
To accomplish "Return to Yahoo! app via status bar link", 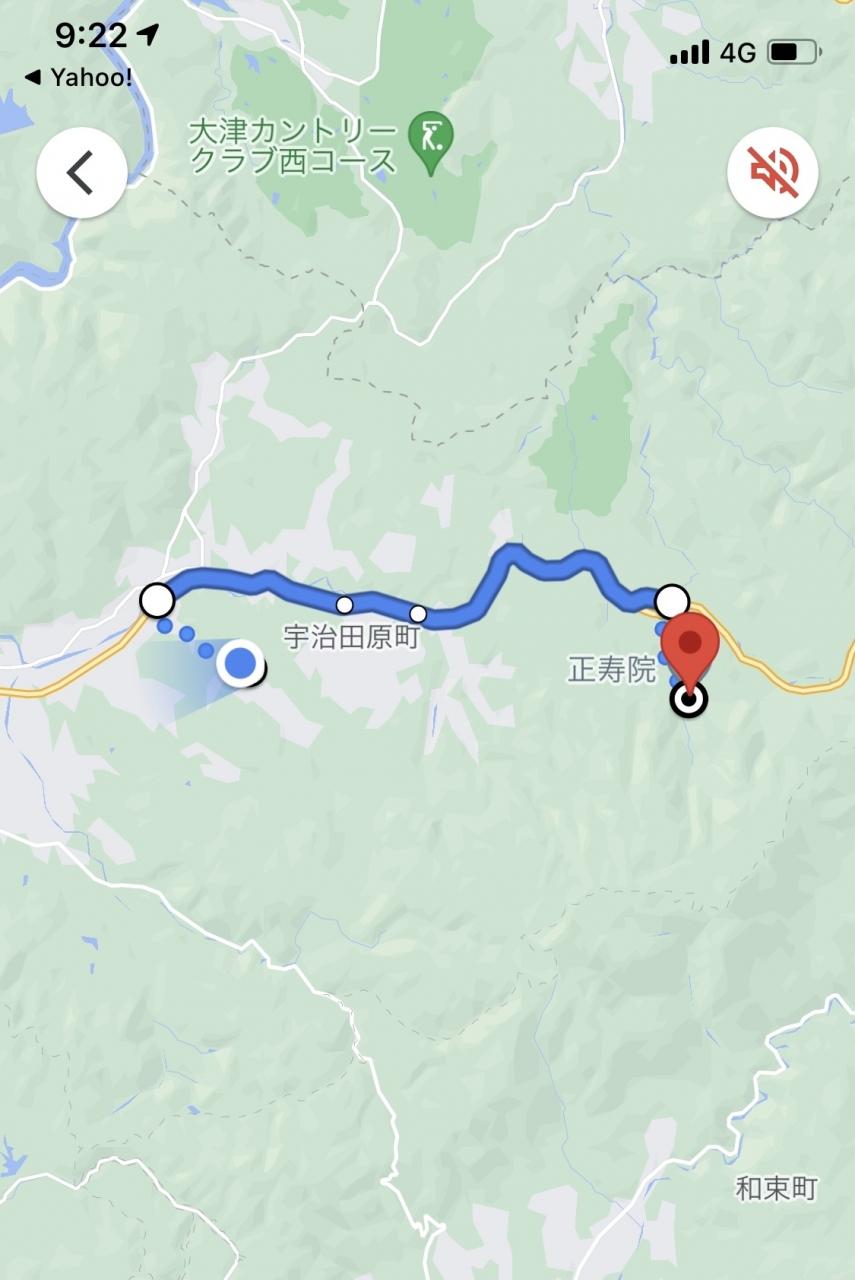I will 78,78.
